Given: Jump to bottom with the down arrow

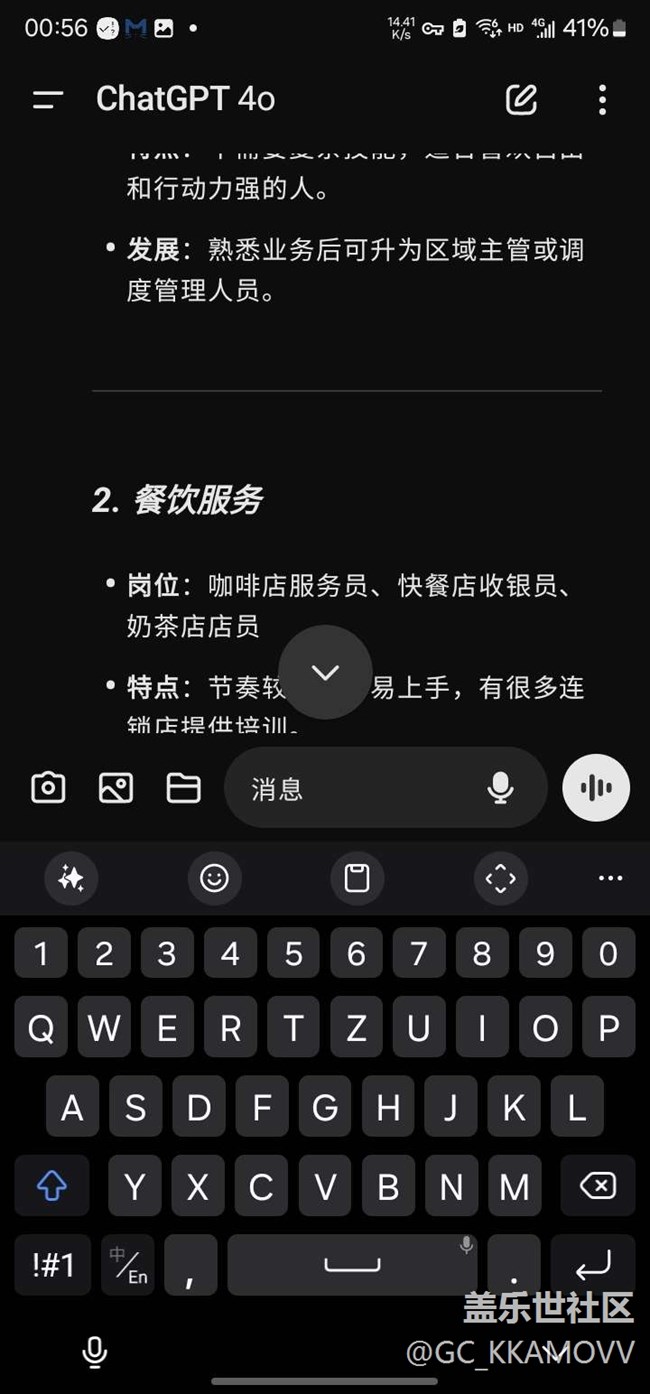Looking at the screenshot, I should [x=325, y=672].
